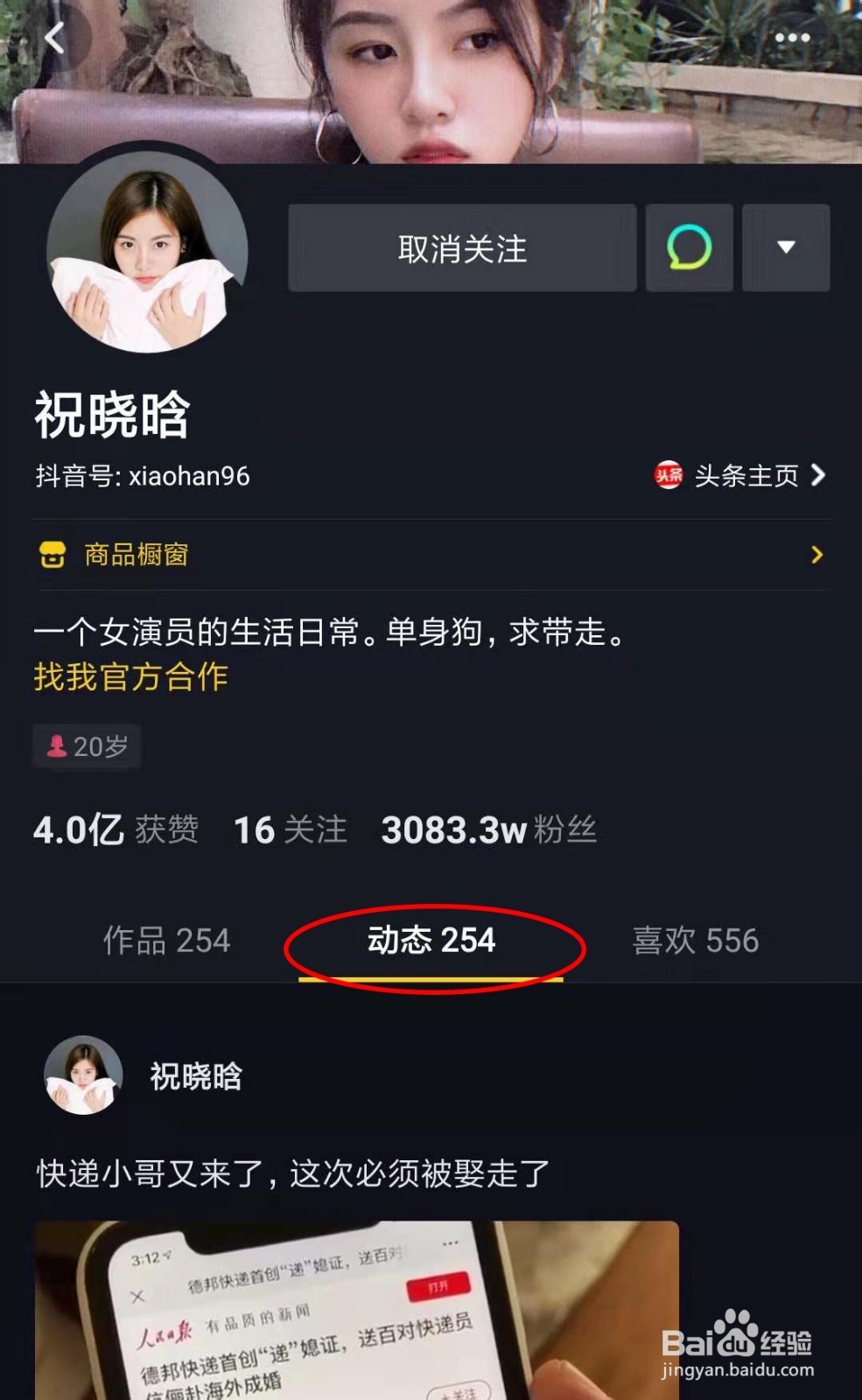
Task: Open the 找我官方合作 link
Action: 130,676
